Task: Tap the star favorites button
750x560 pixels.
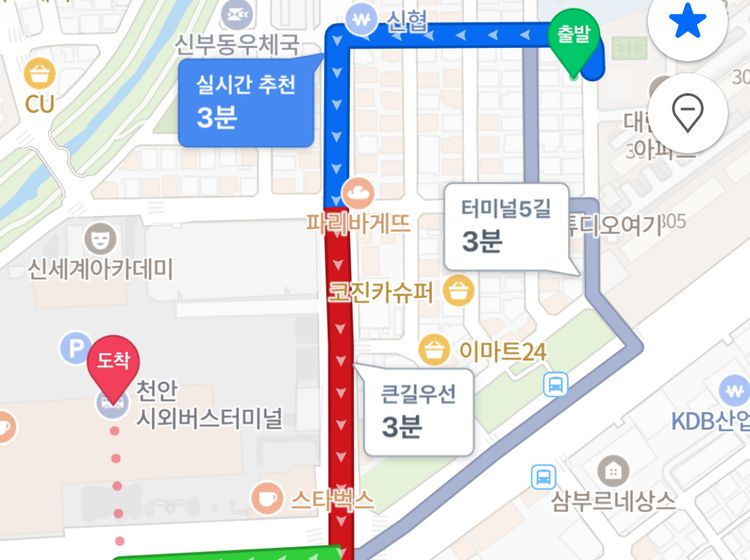Action: click(x=688, y=24)
